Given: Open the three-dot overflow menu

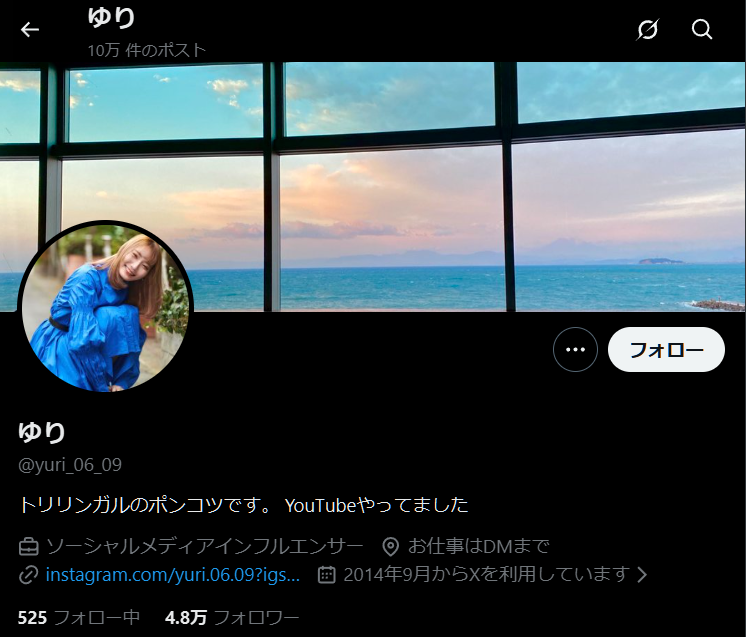Looking at the screenshot, I should click(575, 350).
